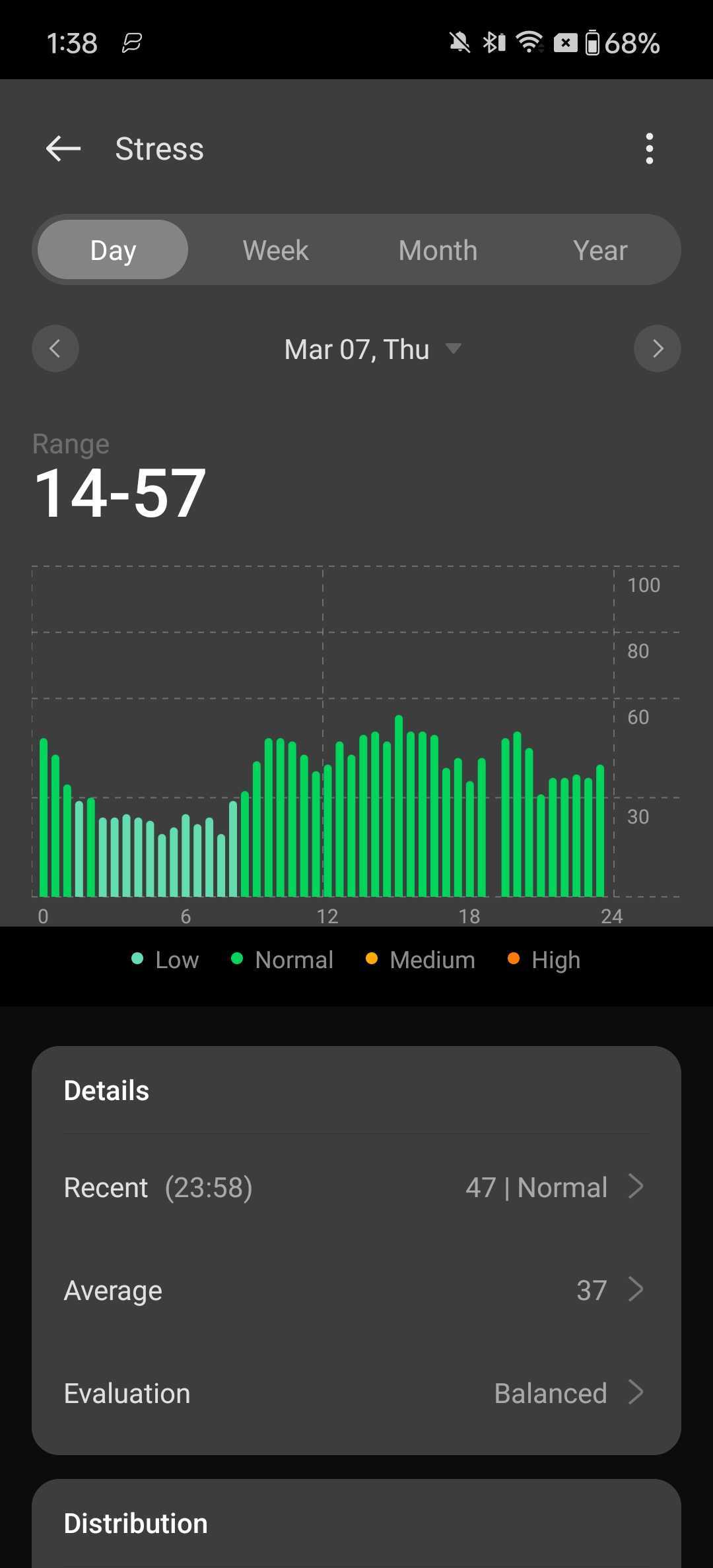Switch to the Month view

438,250
